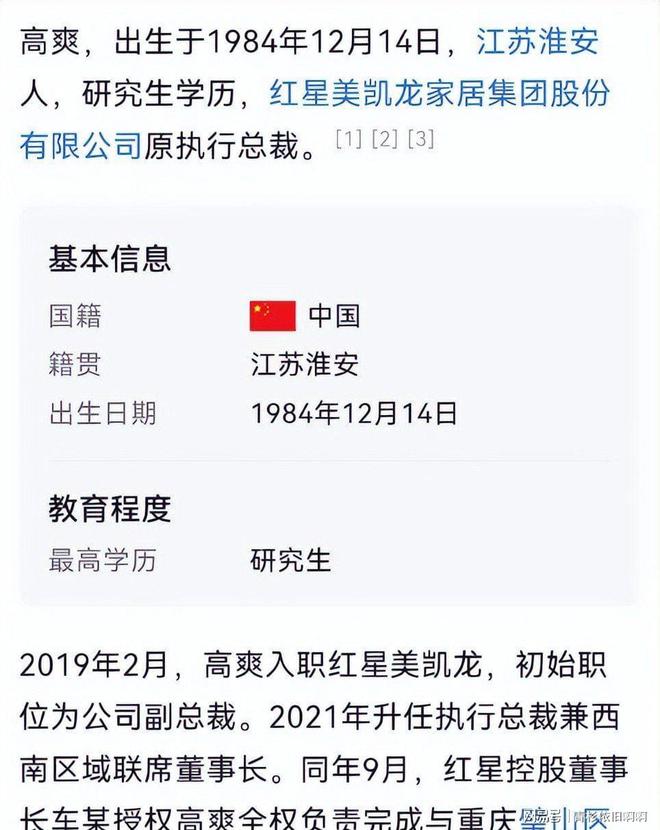Image resolution: width=660 pixels, height=830 pixels.
Task: Open reference citation [2]
Action: (x=384, y=139)
